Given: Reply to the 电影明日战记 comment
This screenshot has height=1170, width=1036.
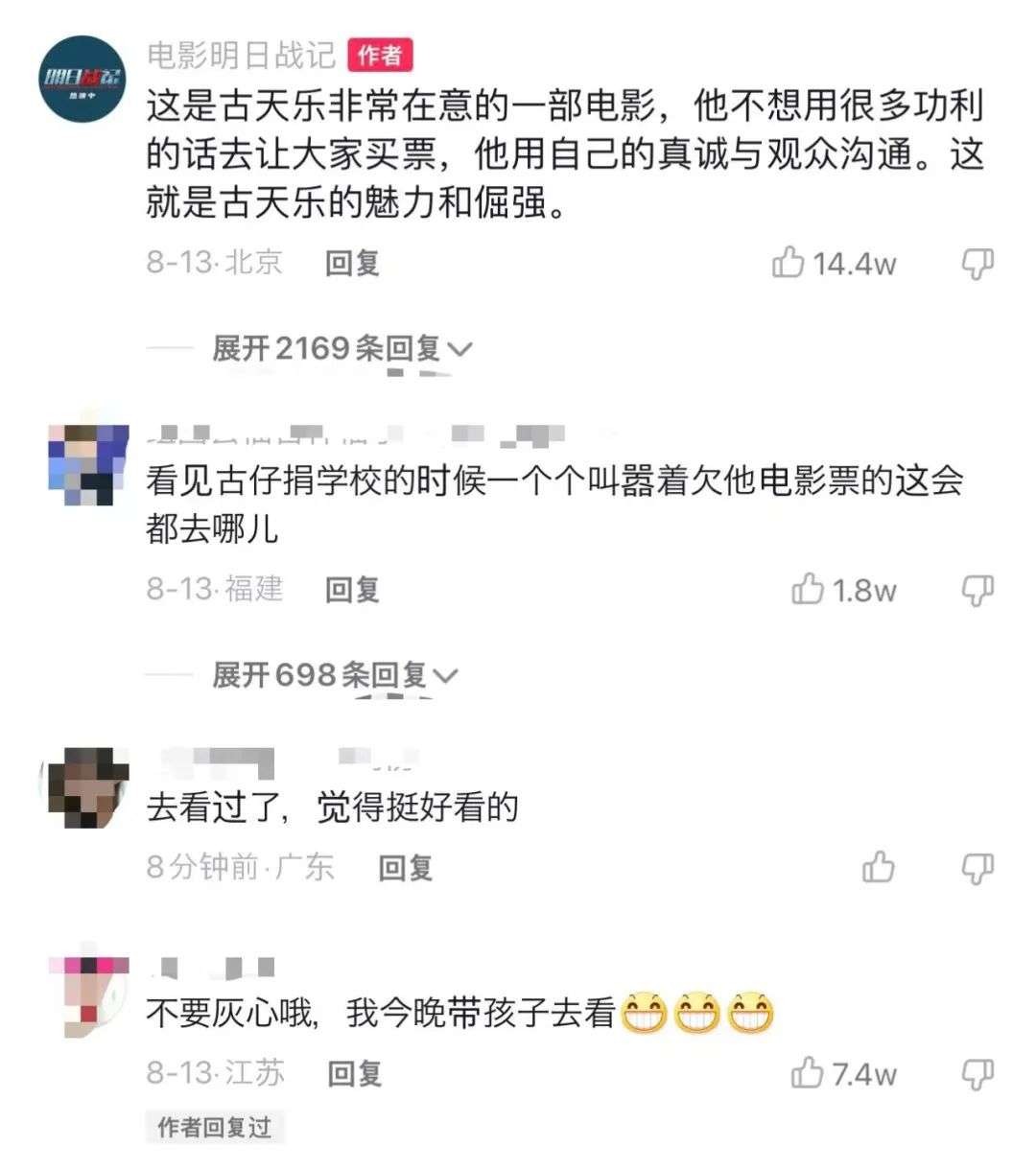Looking at the screenshot, I should 352,263.
